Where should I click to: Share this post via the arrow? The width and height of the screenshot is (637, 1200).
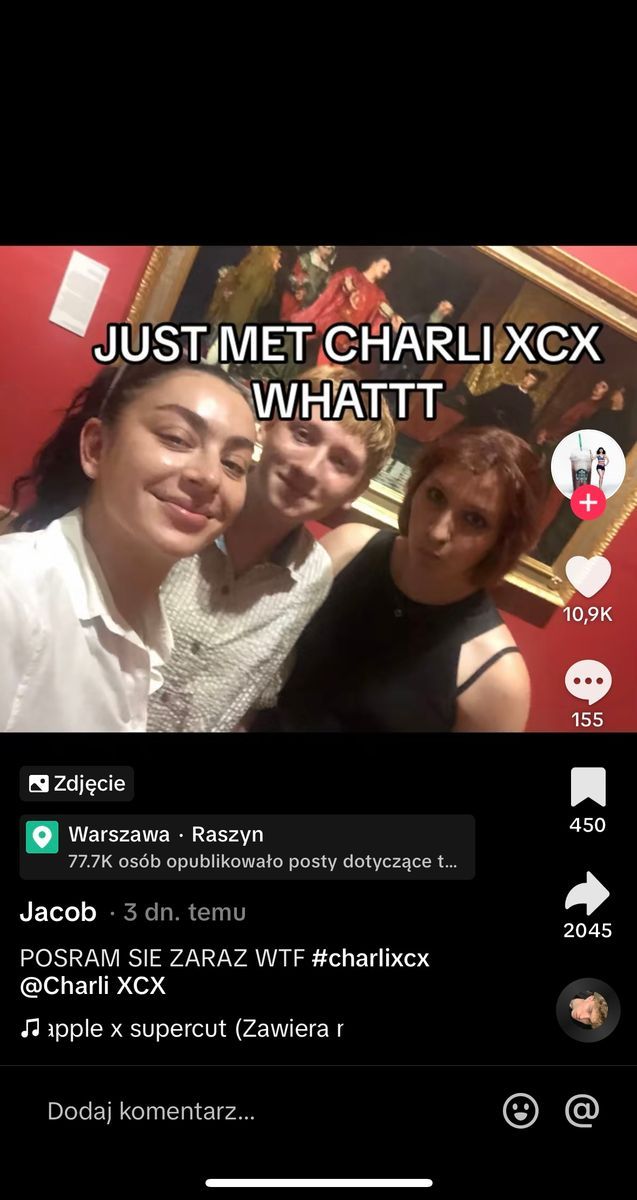tap(588, 893)
